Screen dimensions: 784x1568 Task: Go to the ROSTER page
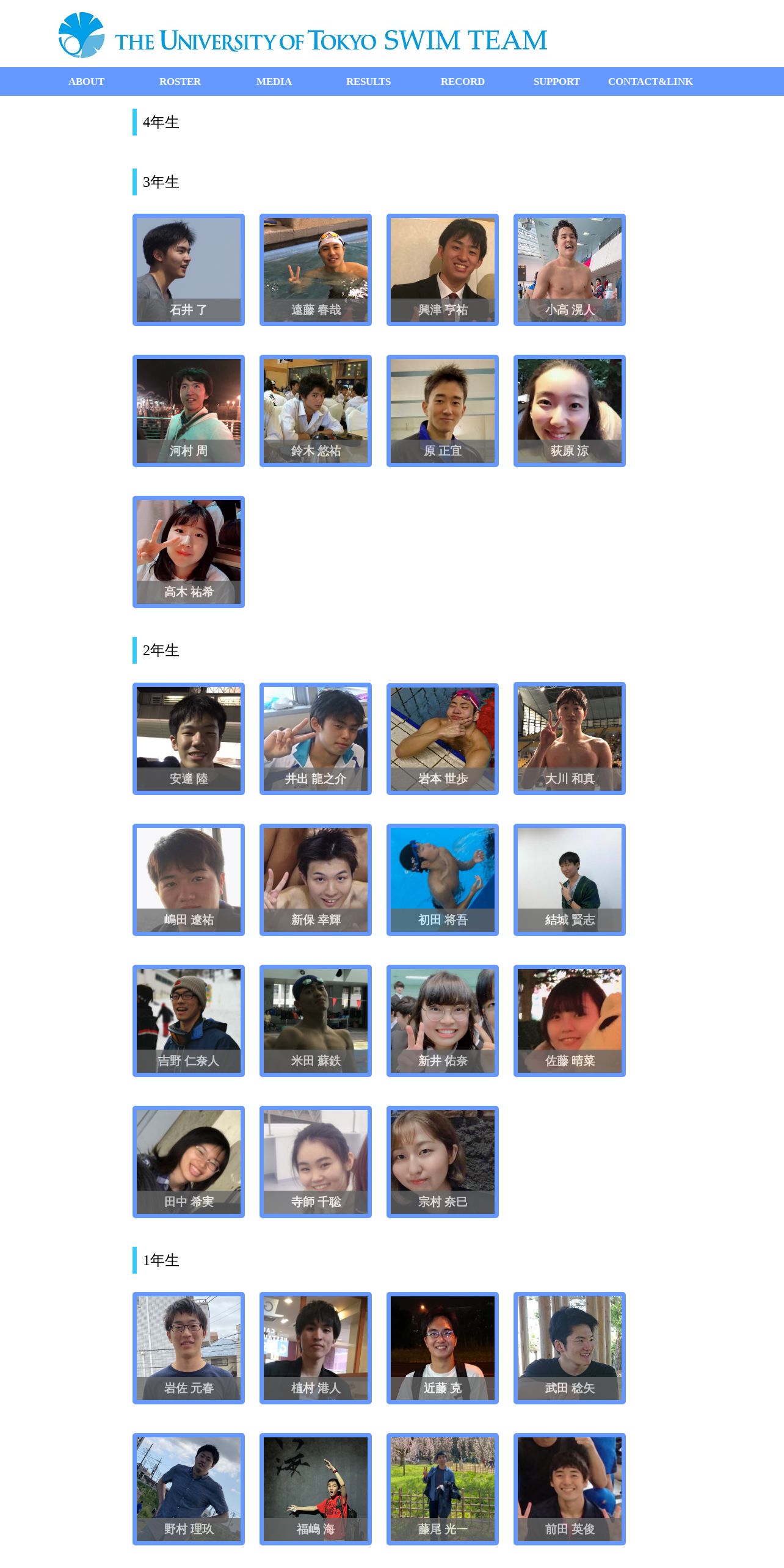[180, 81]
